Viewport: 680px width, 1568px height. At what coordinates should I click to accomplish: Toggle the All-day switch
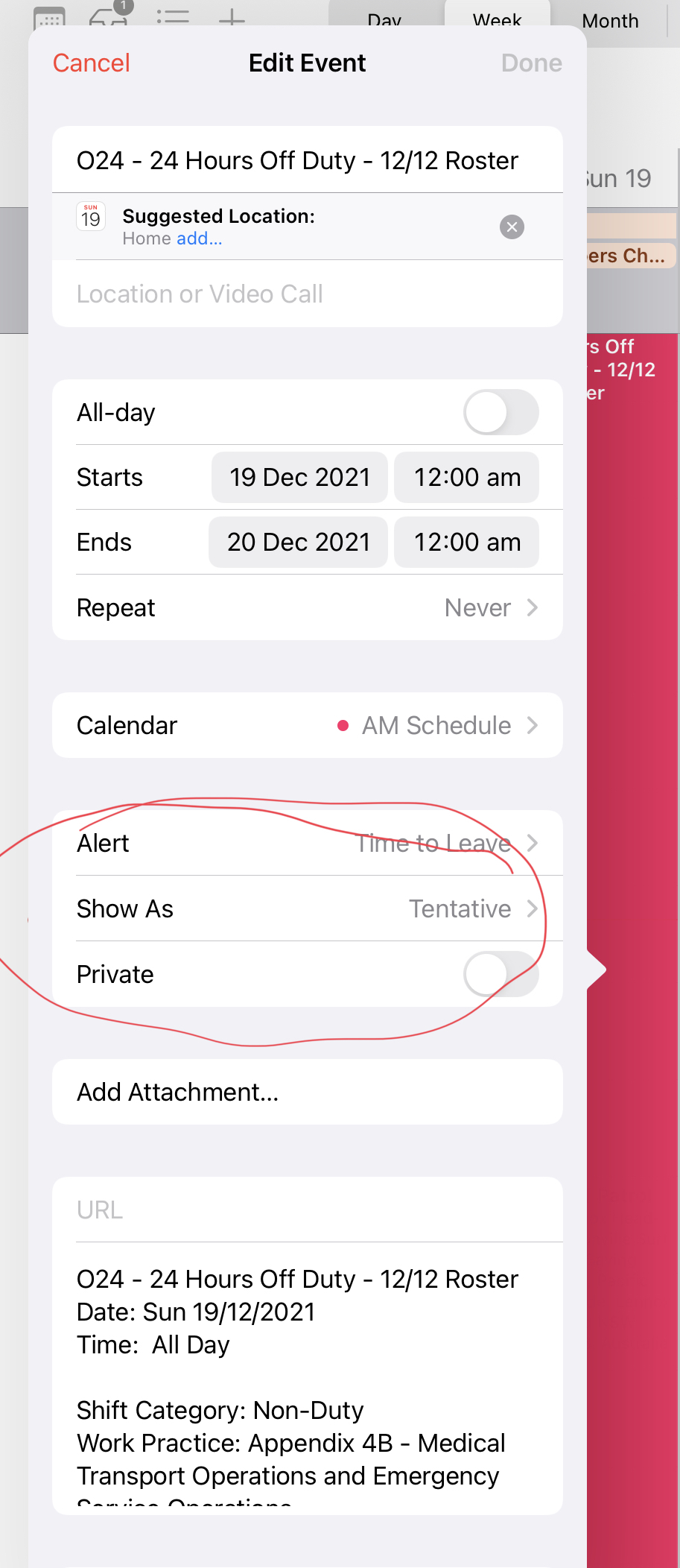pos(501,412)
